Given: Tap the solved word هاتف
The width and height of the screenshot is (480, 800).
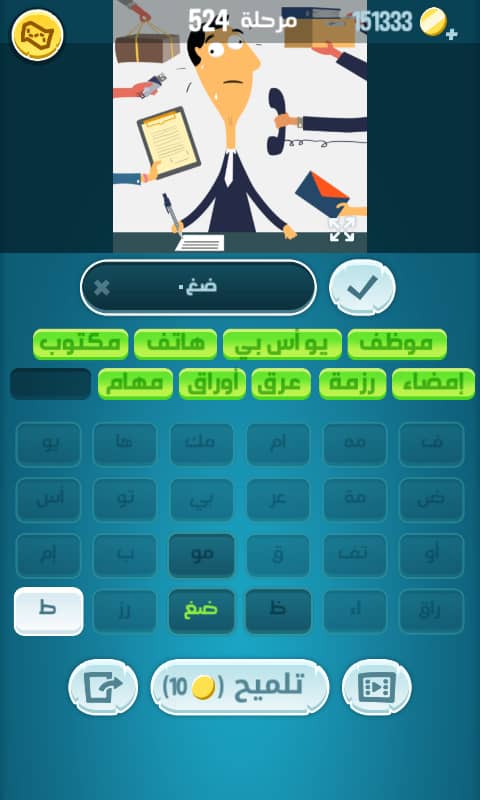Looking at the screenshot, I should coord(175,344).
